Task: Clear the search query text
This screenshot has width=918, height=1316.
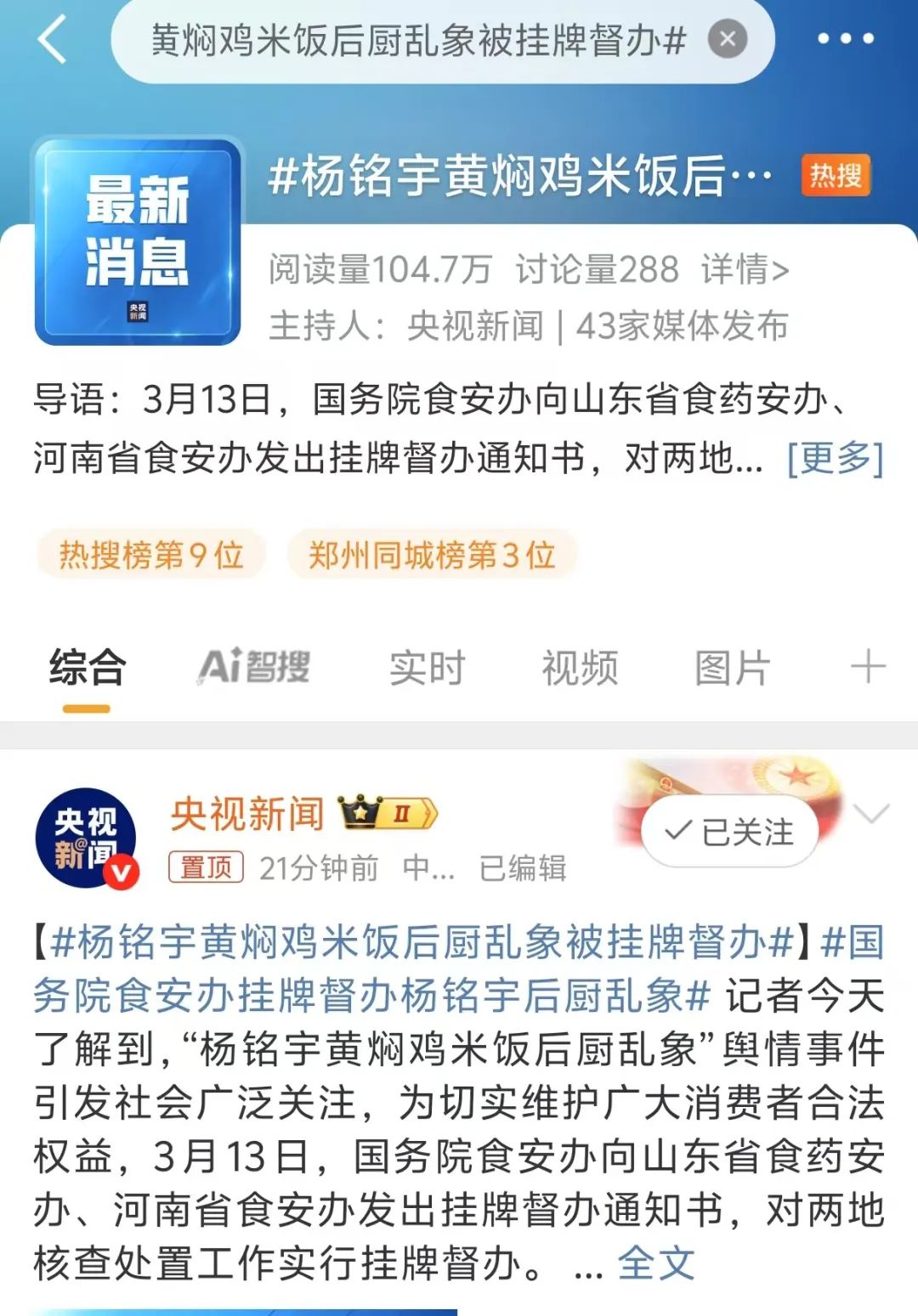Action: click(728, 39)
